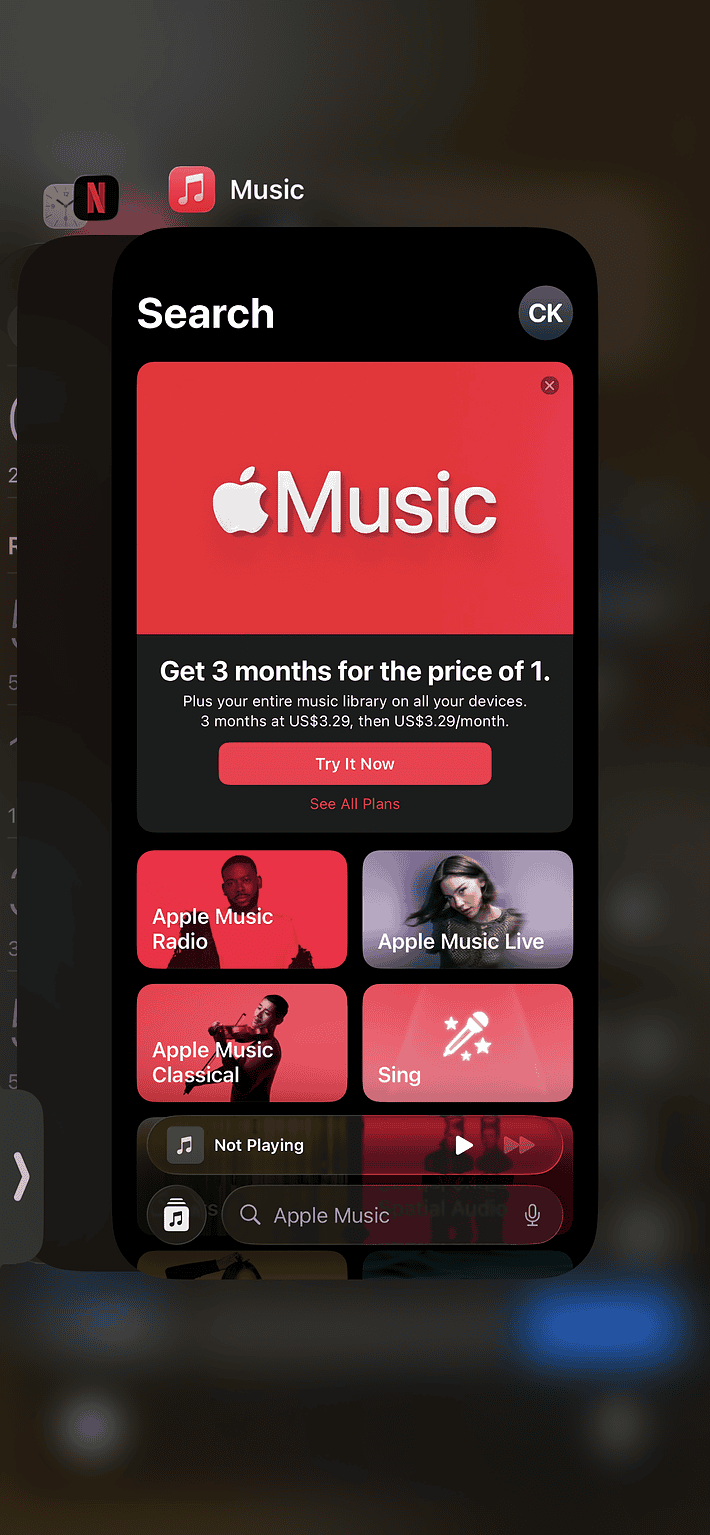Open the See All Plans link
710x1535 pixels.
point(355,804)
